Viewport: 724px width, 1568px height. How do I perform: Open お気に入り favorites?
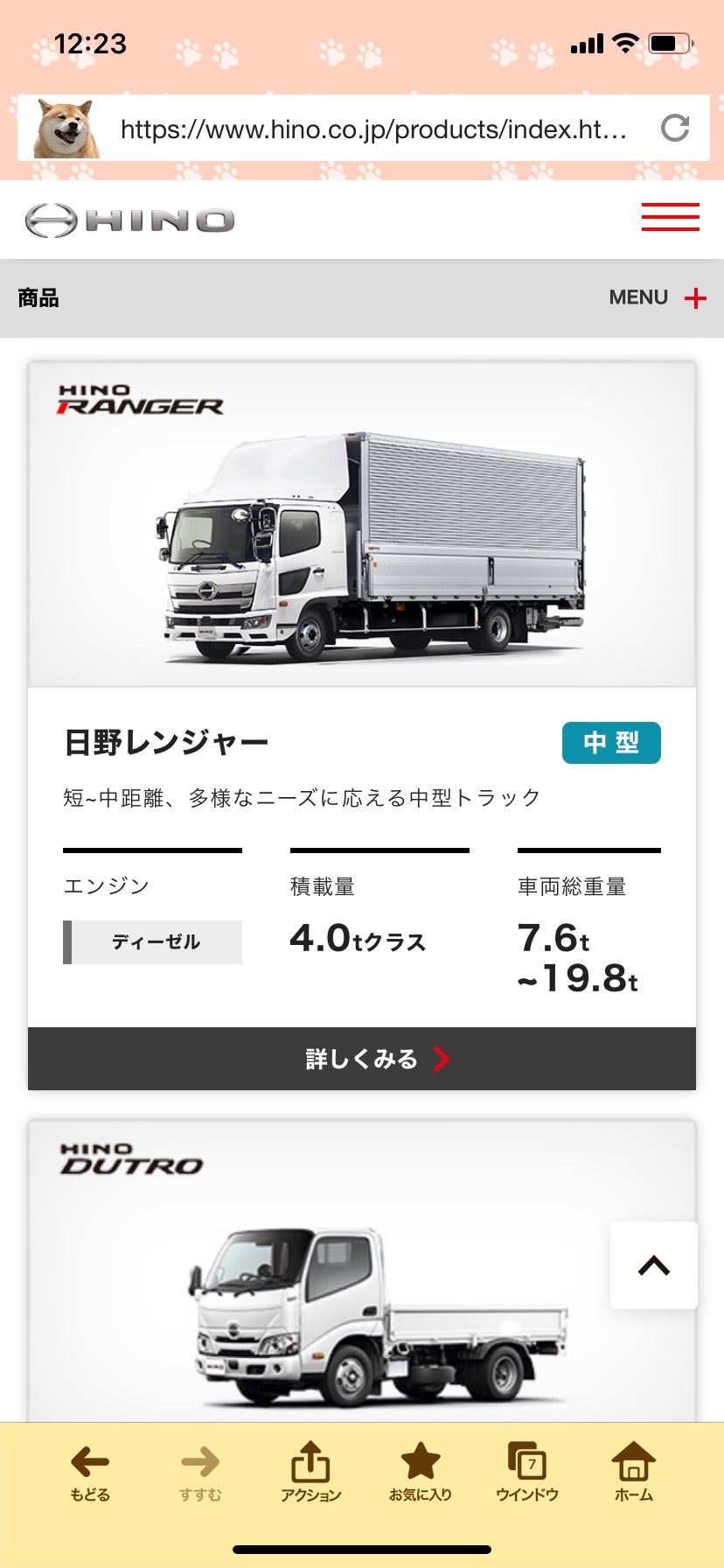tap(420, 1472)
